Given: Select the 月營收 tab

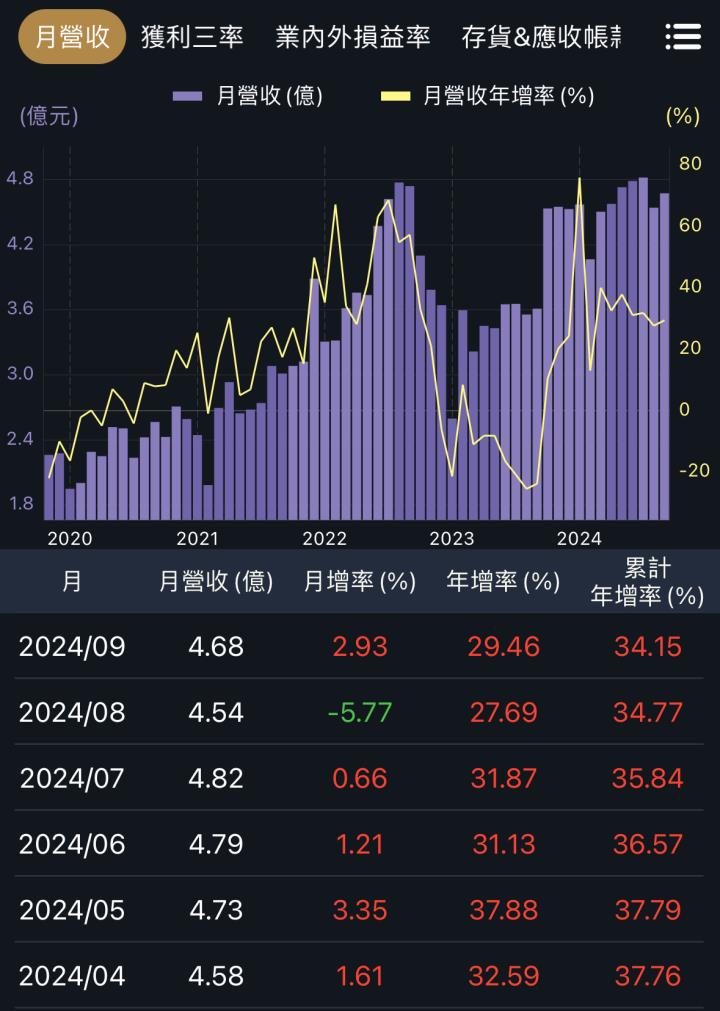Looking at the screenshot, I should click(x=72, y=37).
